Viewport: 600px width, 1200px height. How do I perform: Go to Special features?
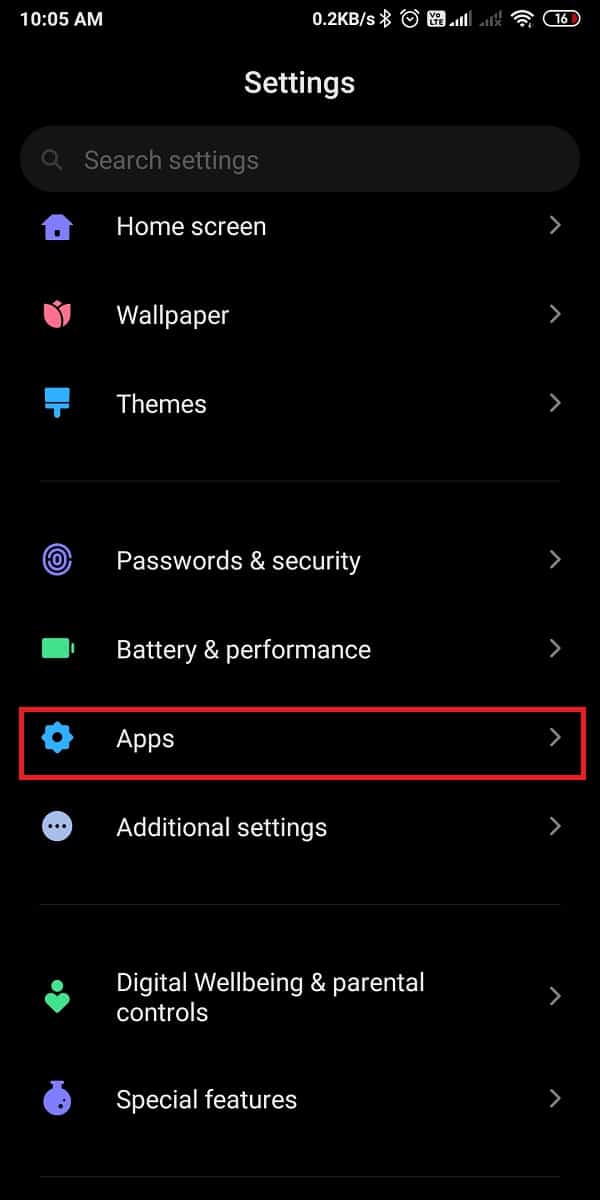tap(300, 1100)
